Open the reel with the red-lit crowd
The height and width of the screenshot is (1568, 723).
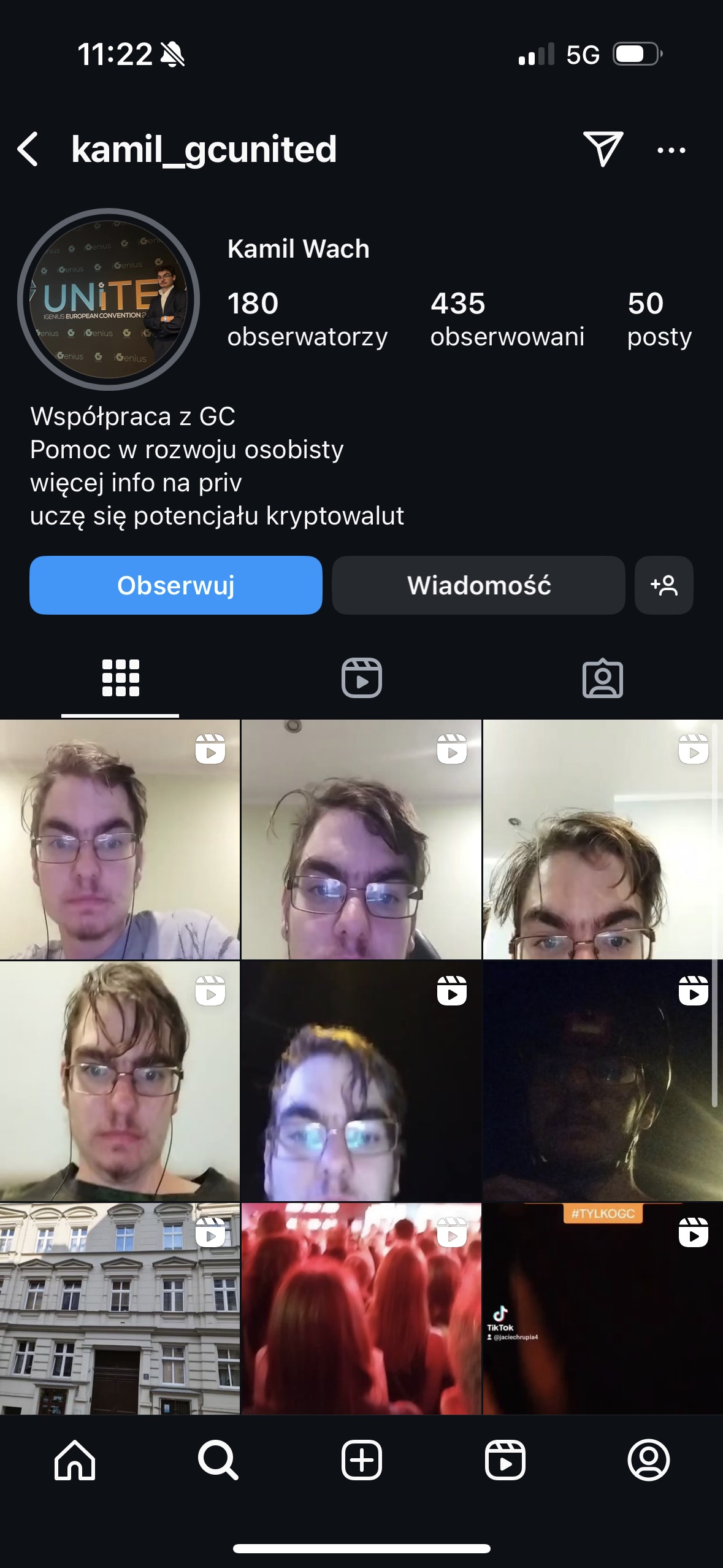coord(361,1309)
